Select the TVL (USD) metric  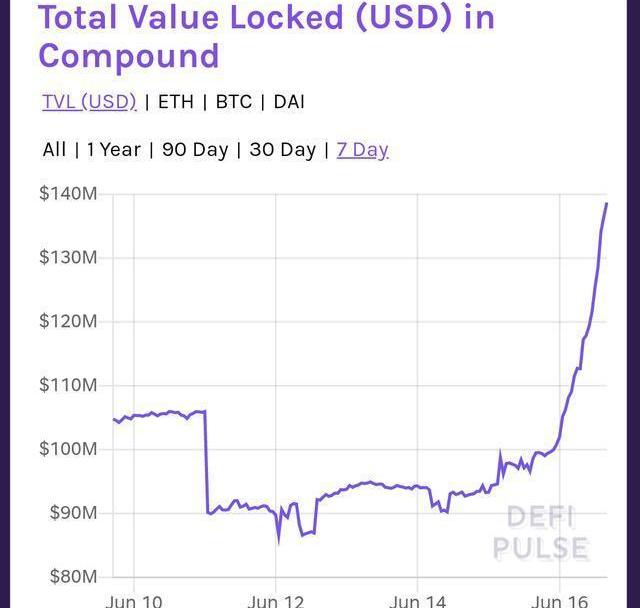pyautogui.click(x=89, y=102)
